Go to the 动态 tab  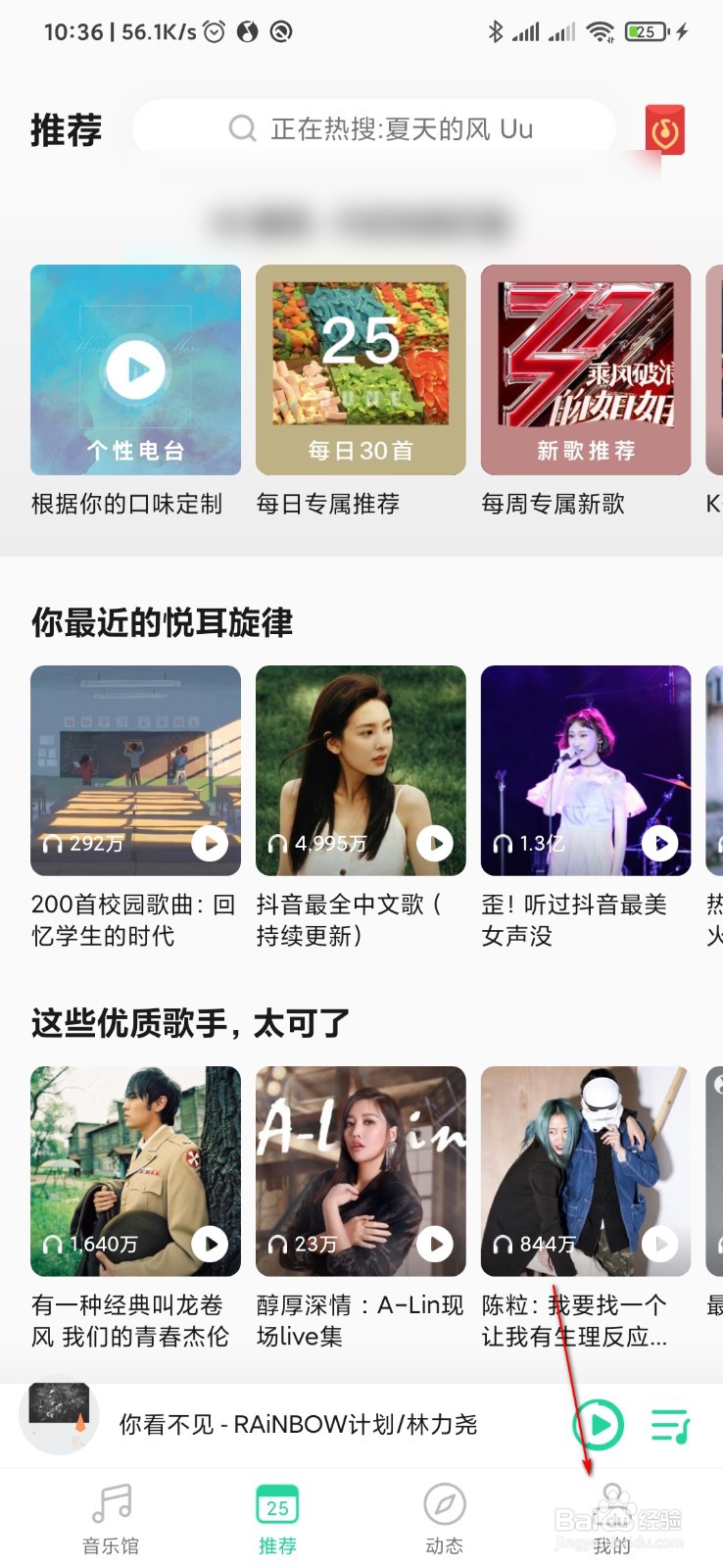444,1519
